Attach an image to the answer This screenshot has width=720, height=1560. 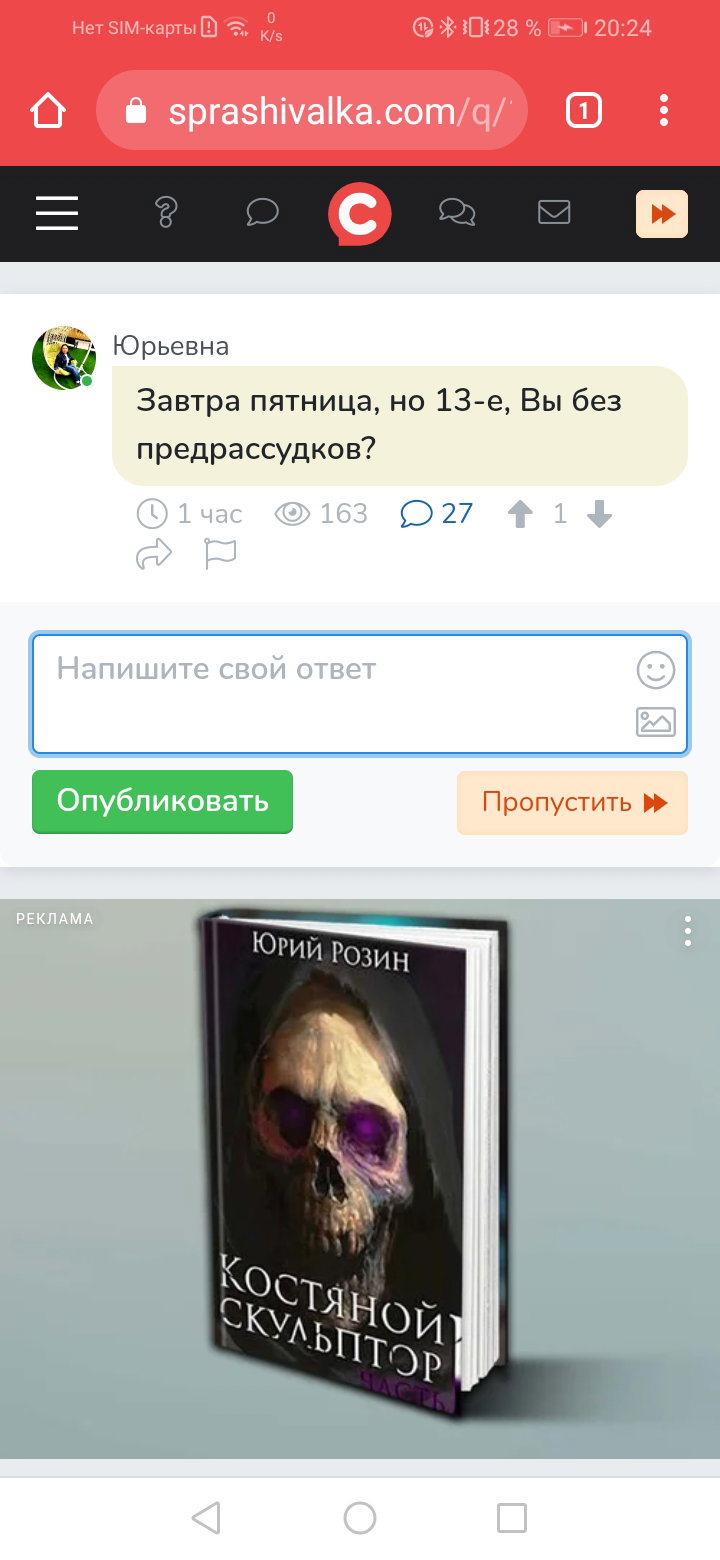[x=656, y=722]
